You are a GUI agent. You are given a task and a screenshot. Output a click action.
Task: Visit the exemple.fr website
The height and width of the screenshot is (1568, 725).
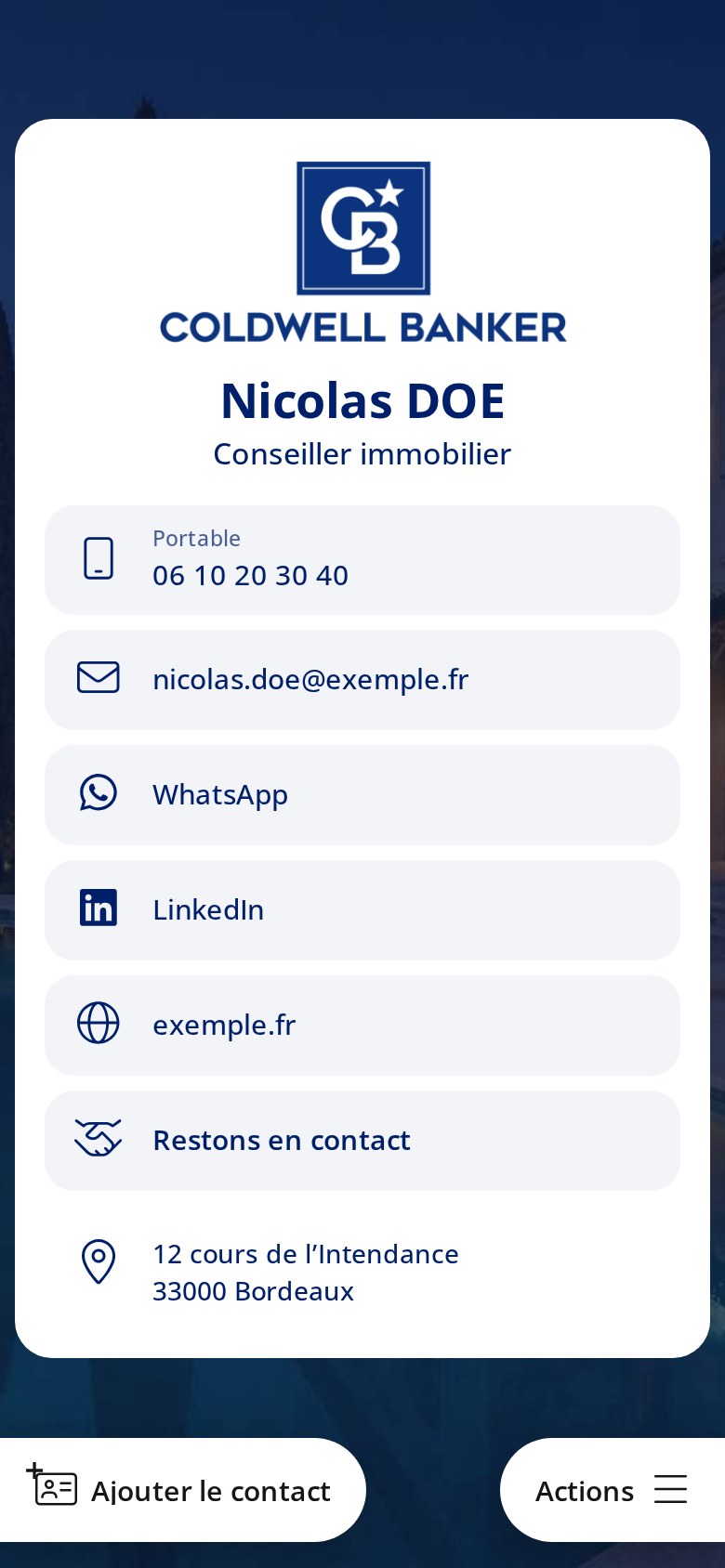362,1026
